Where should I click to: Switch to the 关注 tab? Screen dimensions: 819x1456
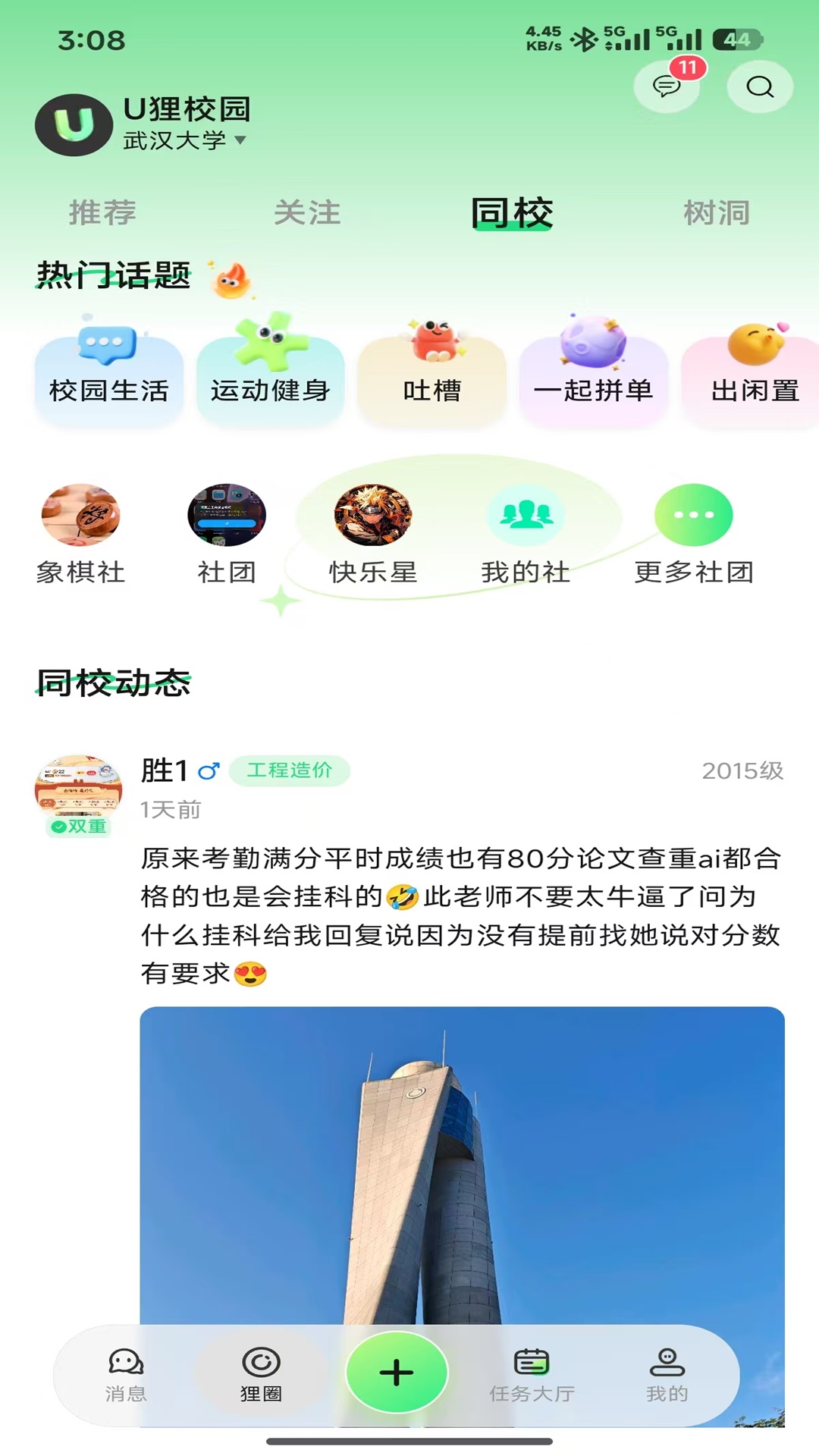click(307, 213)
